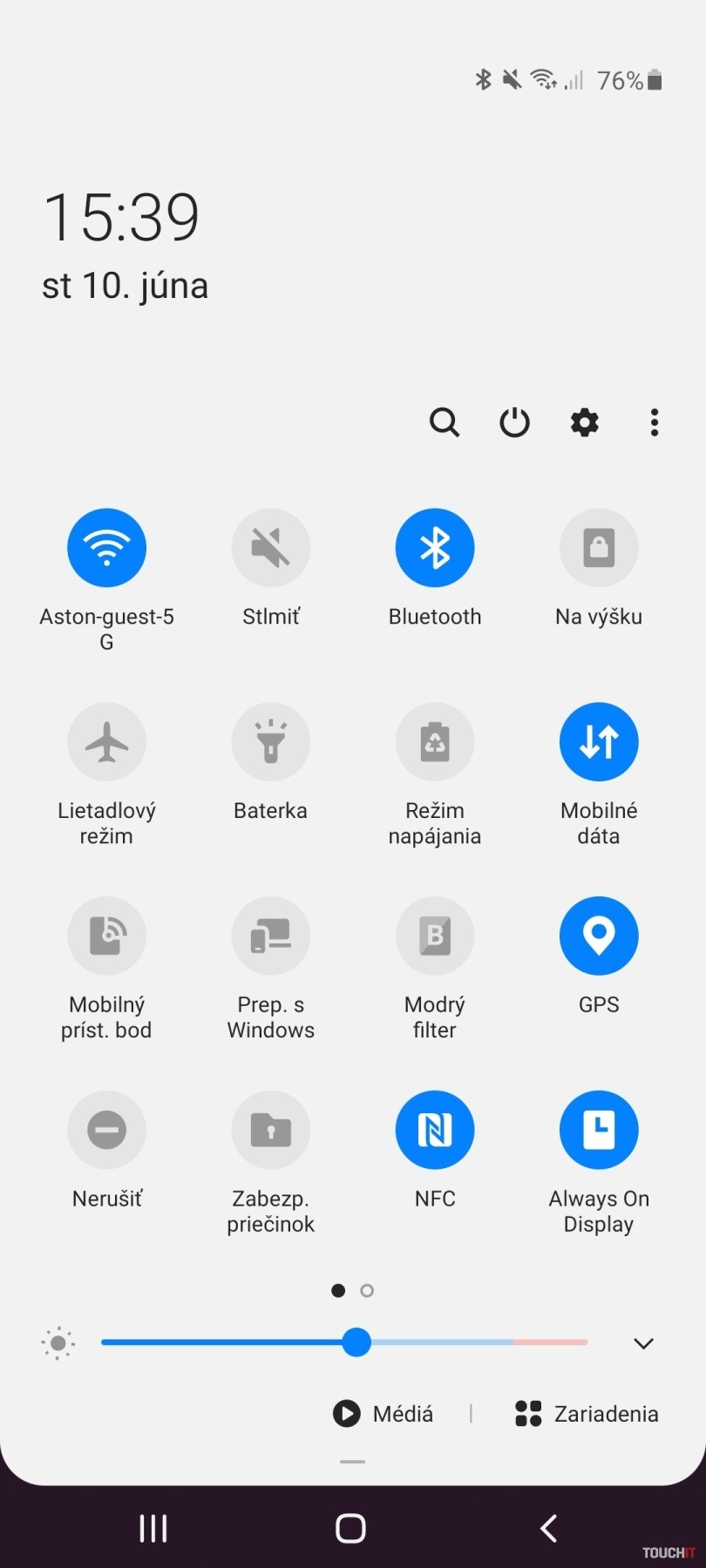This screenshot has height=1568, width=706.
Task: Expand brightness options with the chevron
Action: 643,1343
